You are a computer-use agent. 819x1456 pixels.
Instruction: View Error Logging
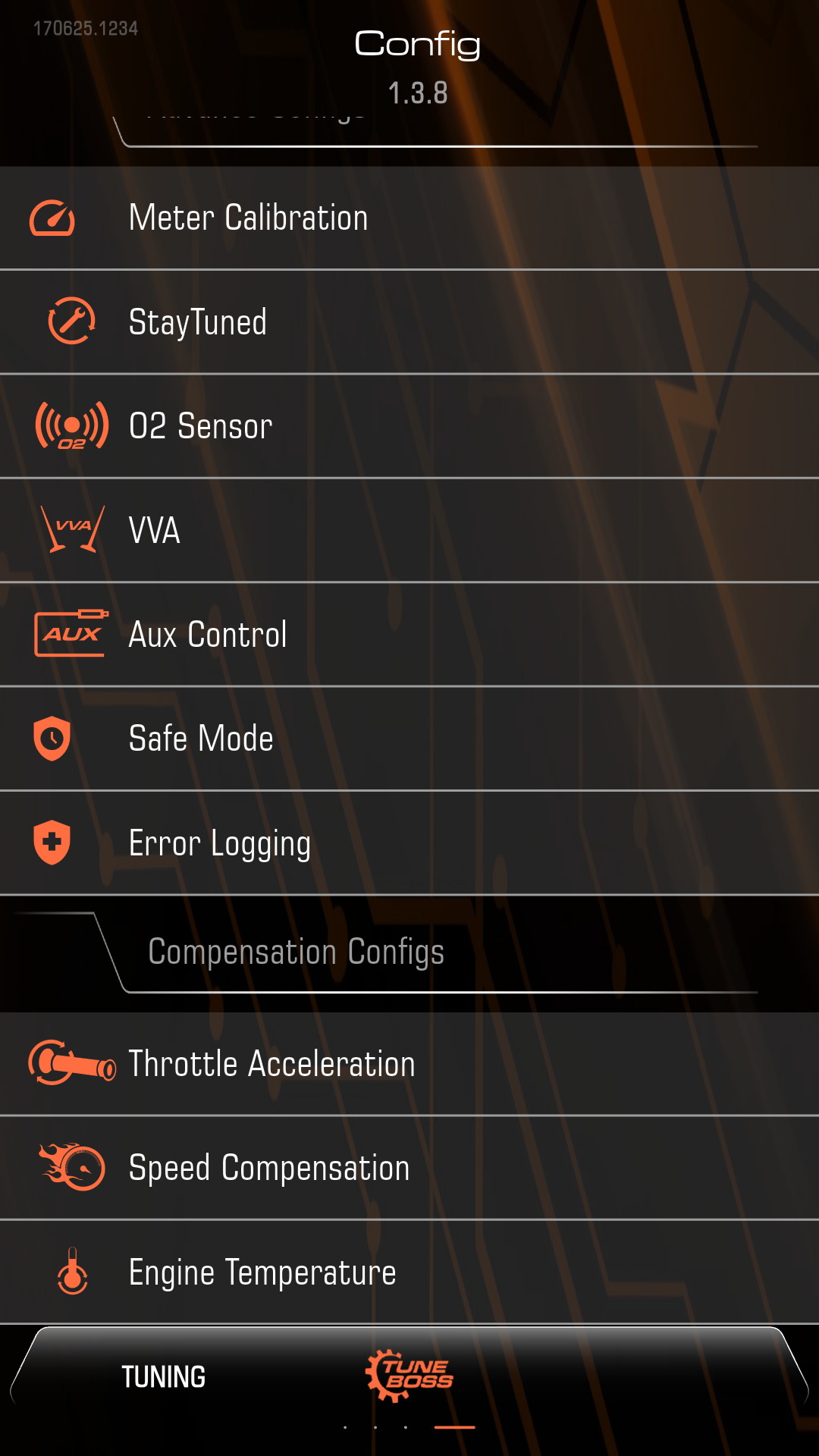[x=409, y=843]
